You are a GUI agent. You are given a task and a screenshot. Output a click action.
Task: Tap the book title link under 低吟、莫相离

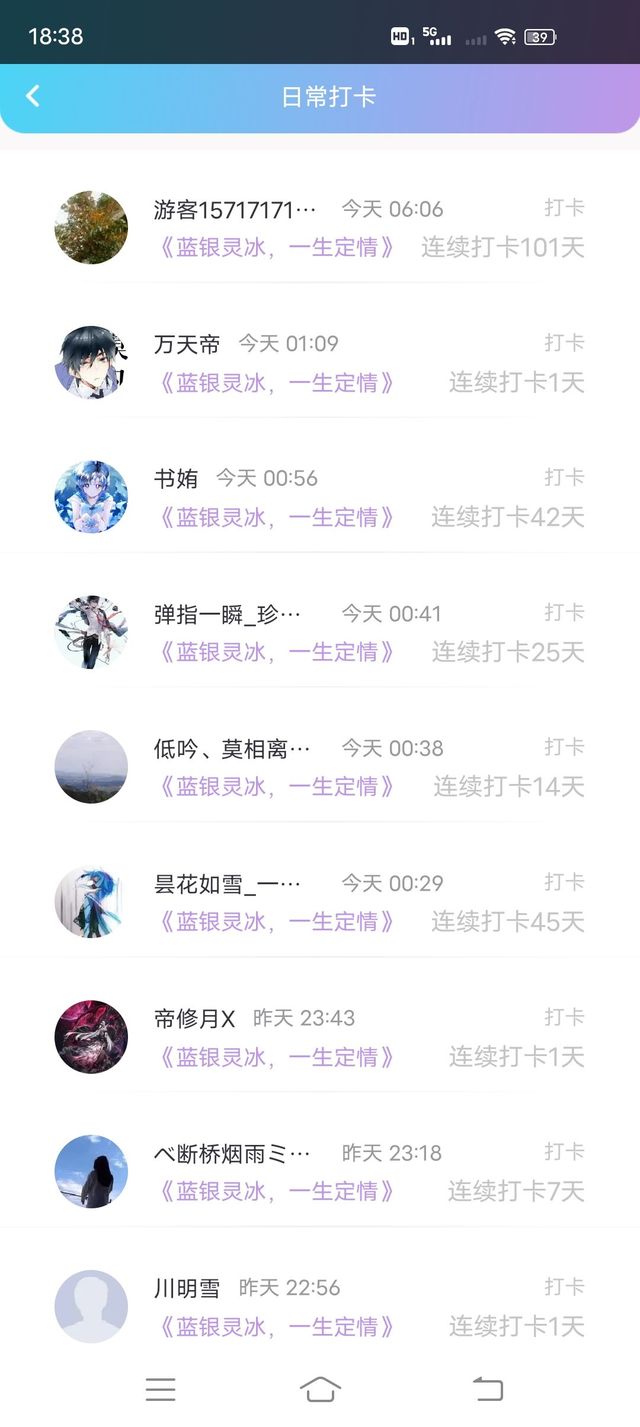coord(277,786)
